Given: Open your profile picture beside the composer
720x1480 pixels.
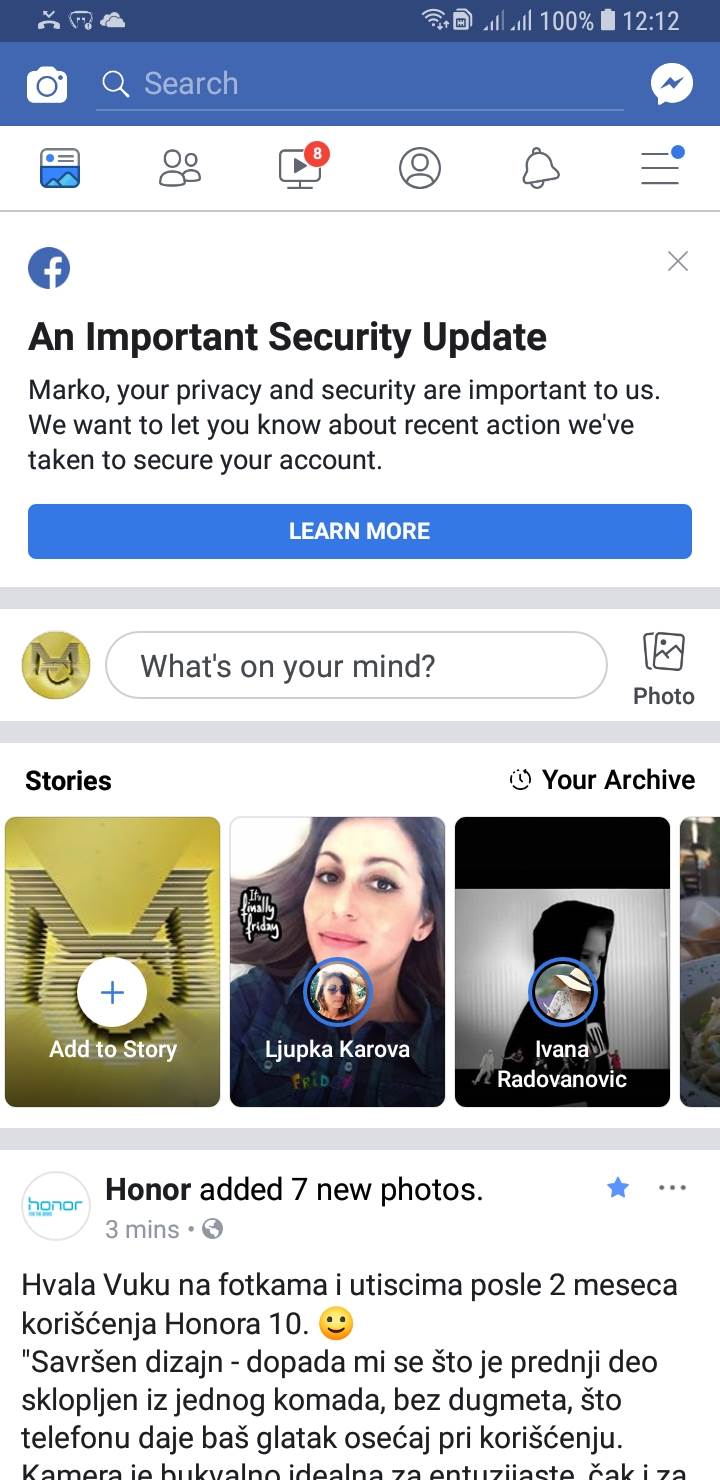Looking at the screenshot, I should coord(56,665).
